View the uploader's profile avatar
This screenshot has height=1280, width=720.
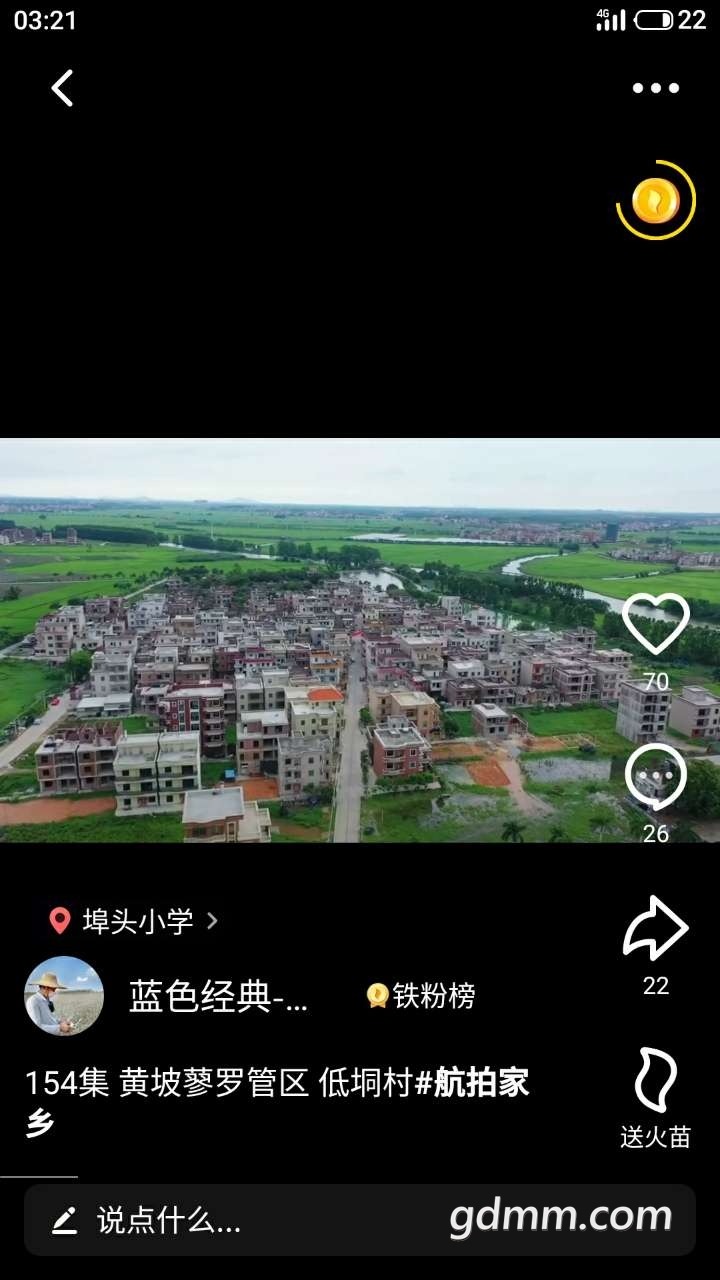64,996
